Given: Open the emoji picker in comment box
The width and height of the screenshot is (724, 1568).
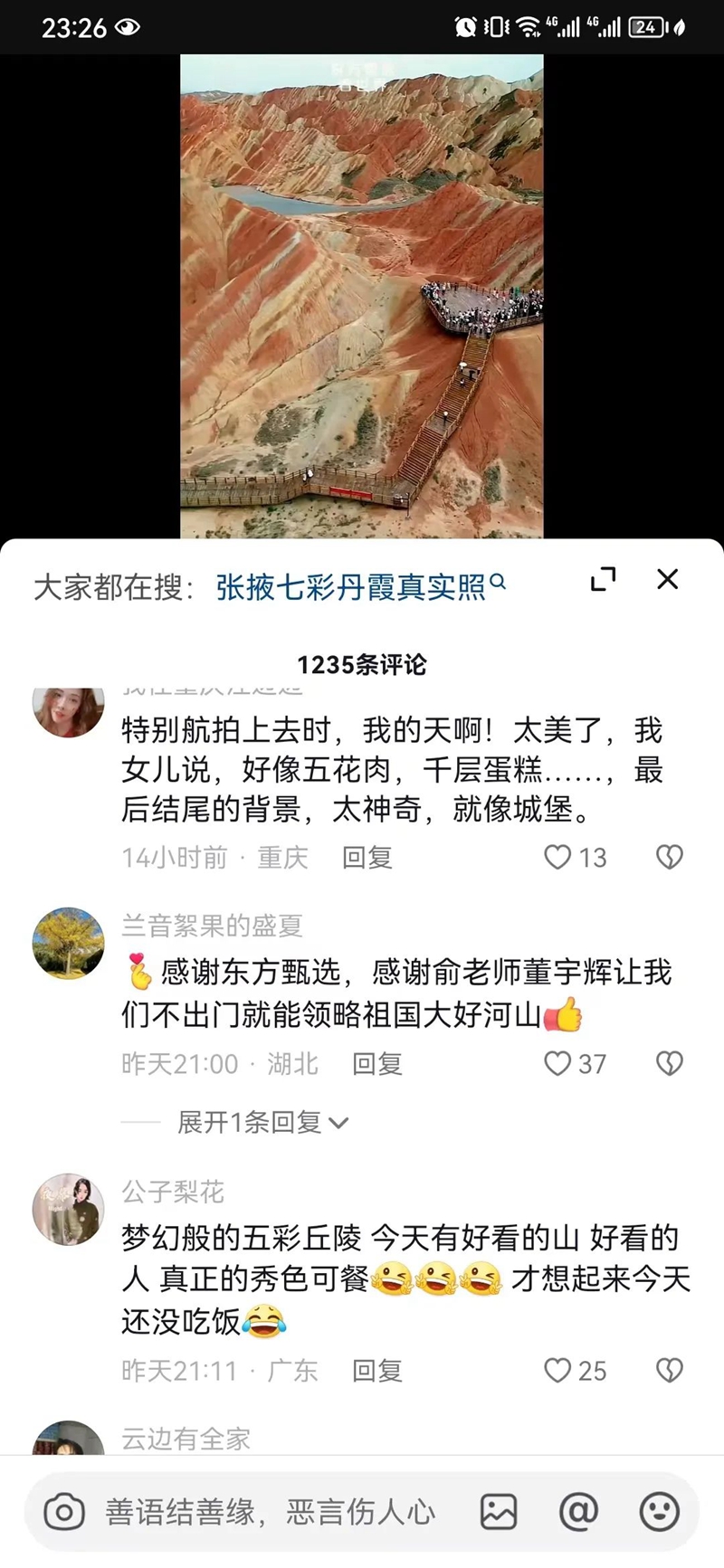Looking at the screenshot, I should coord(659,1512).
